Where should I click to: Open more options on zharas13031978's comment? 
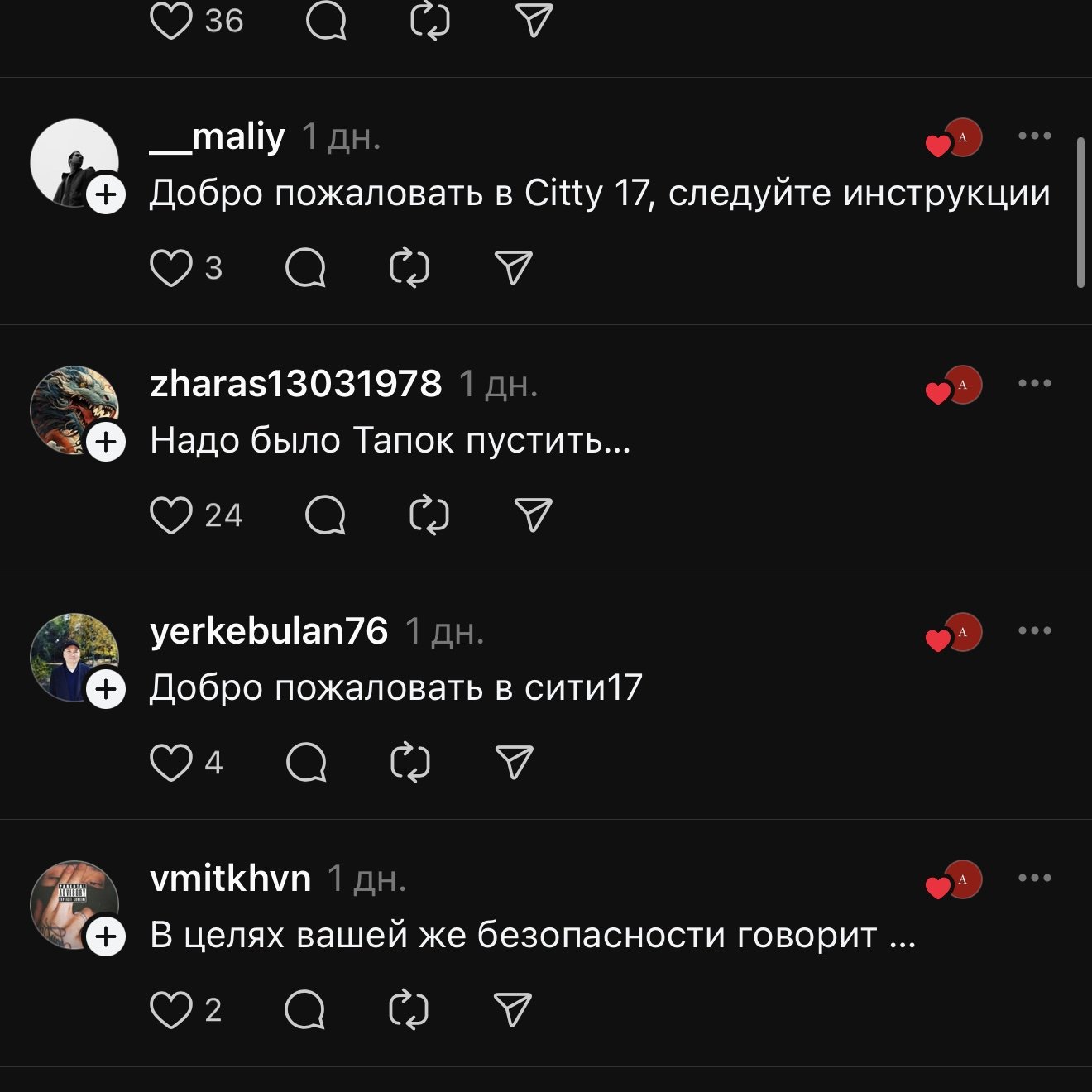point(1034,383)
